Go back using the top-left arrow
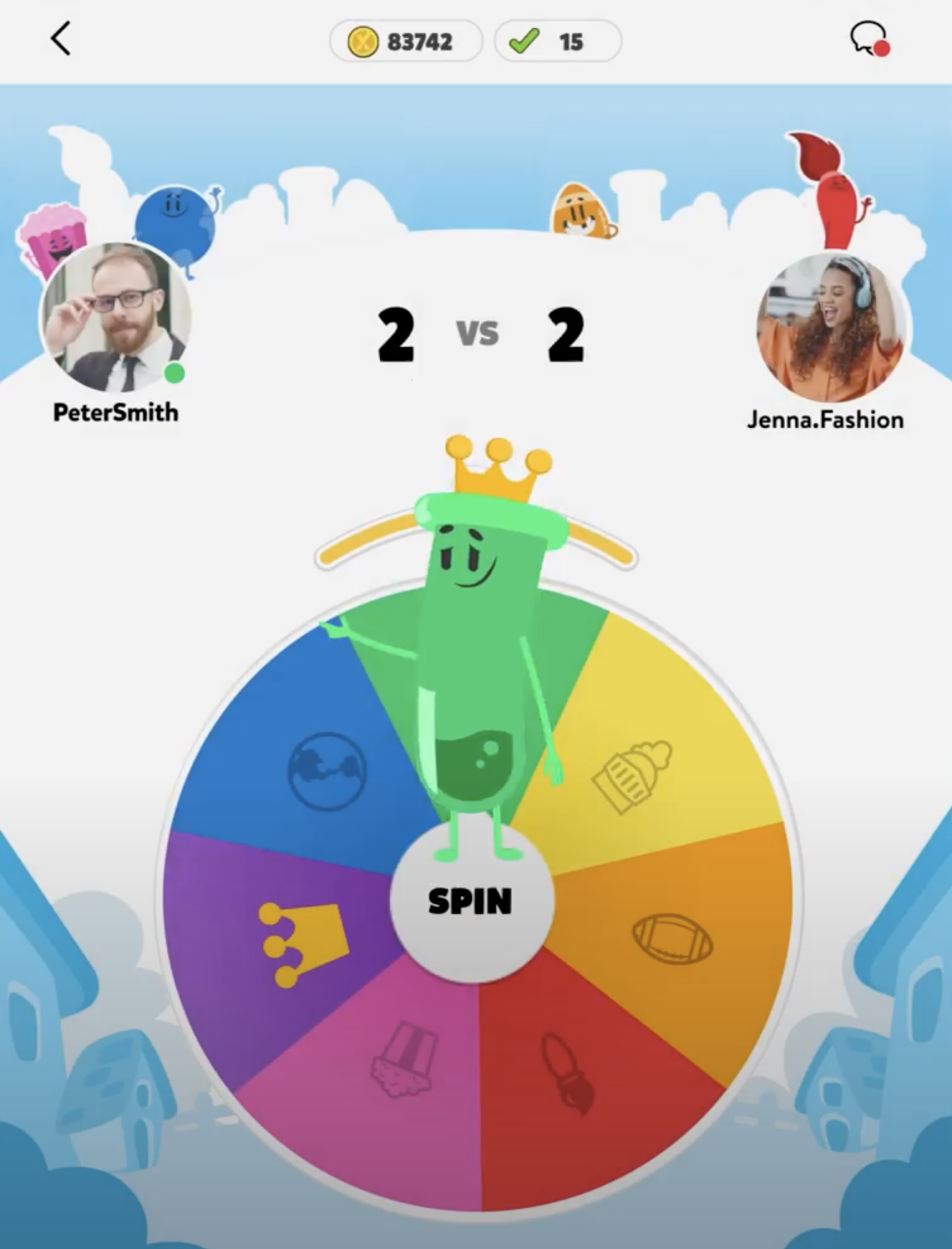Viewport: 952px width, 1249px height. tap(61, 39)
